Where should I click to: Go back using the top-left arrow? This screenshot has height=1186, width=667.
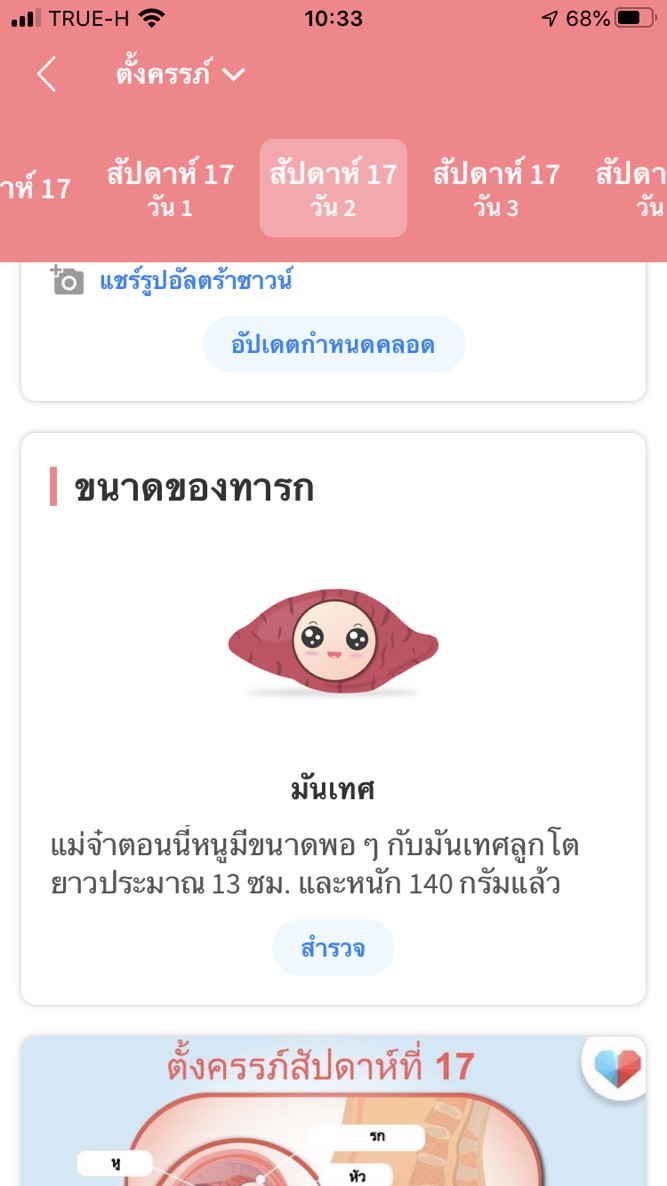pos(46,75)
